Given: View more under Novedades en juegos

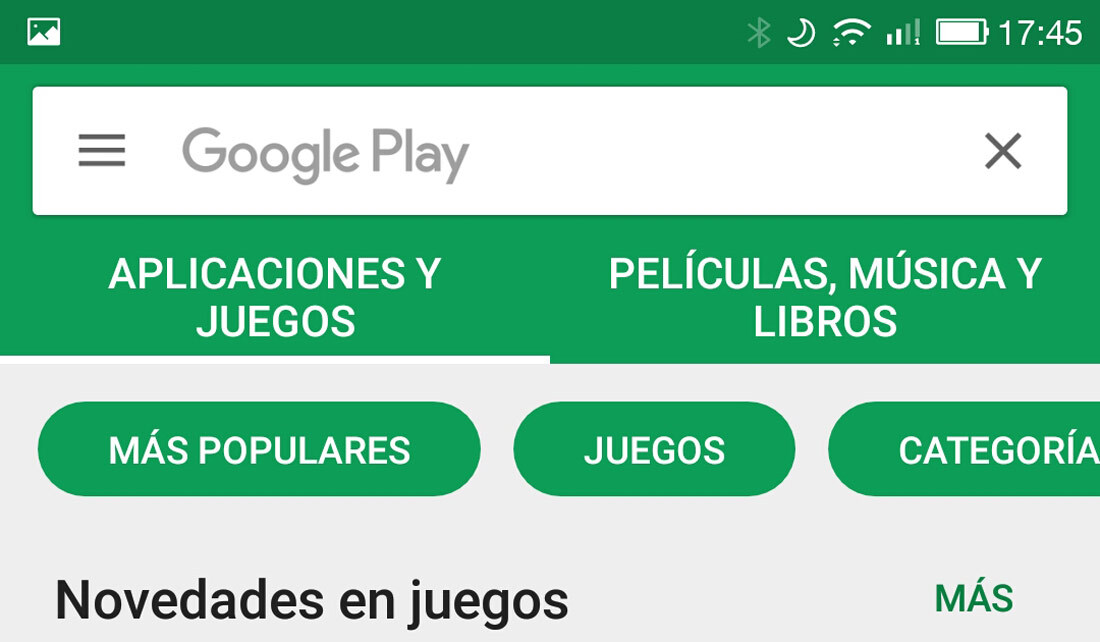Looking at the screenshot, I should pos(973,599).
